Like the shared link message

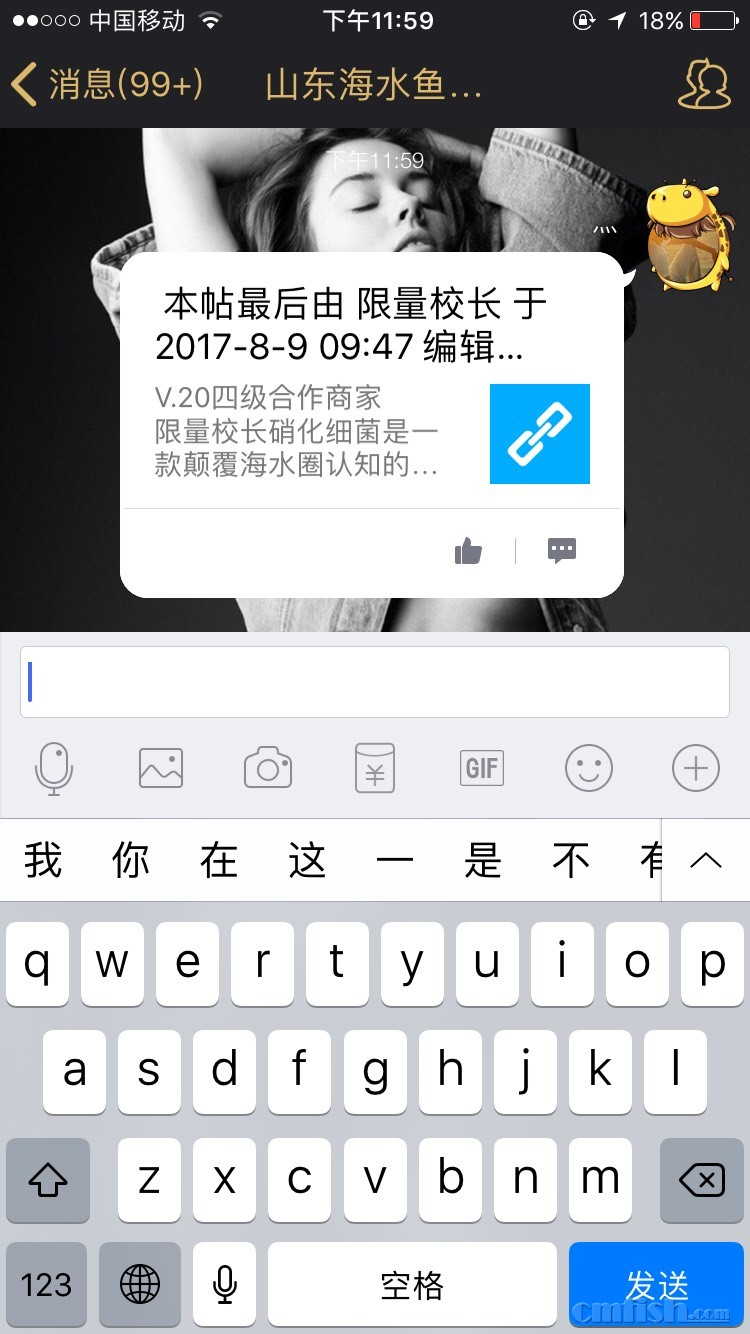468,551
